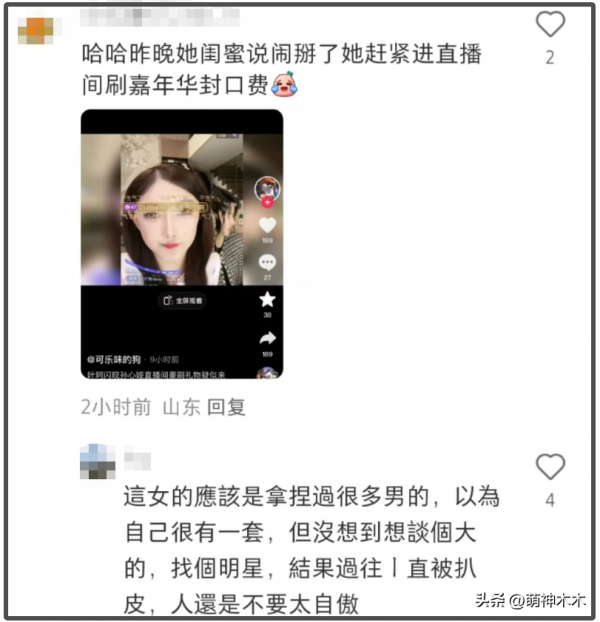
Task: Open the image attached to the comment
Action: [x=182, y=244]
